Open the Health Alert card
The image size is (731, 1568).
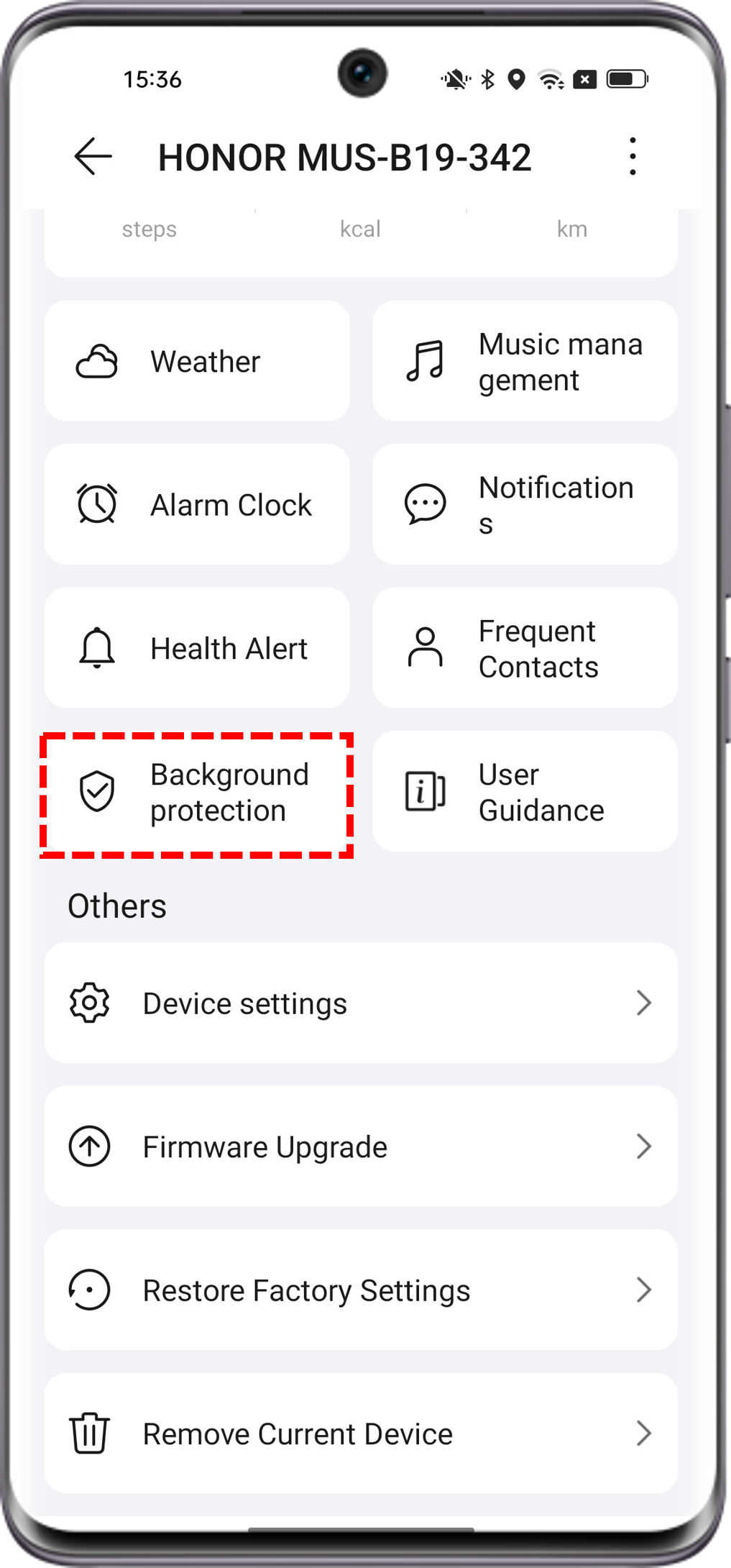pos(197,648)
